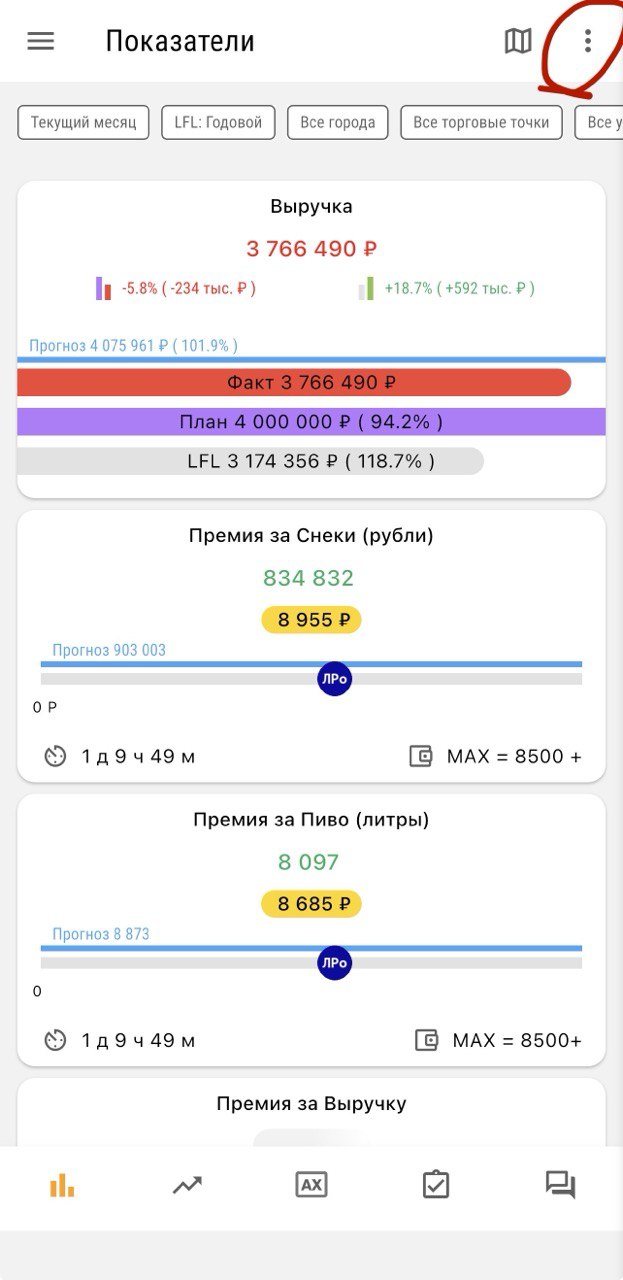Open the Все торговые точки filter
623x1280 pixels.
pos(481,123)
